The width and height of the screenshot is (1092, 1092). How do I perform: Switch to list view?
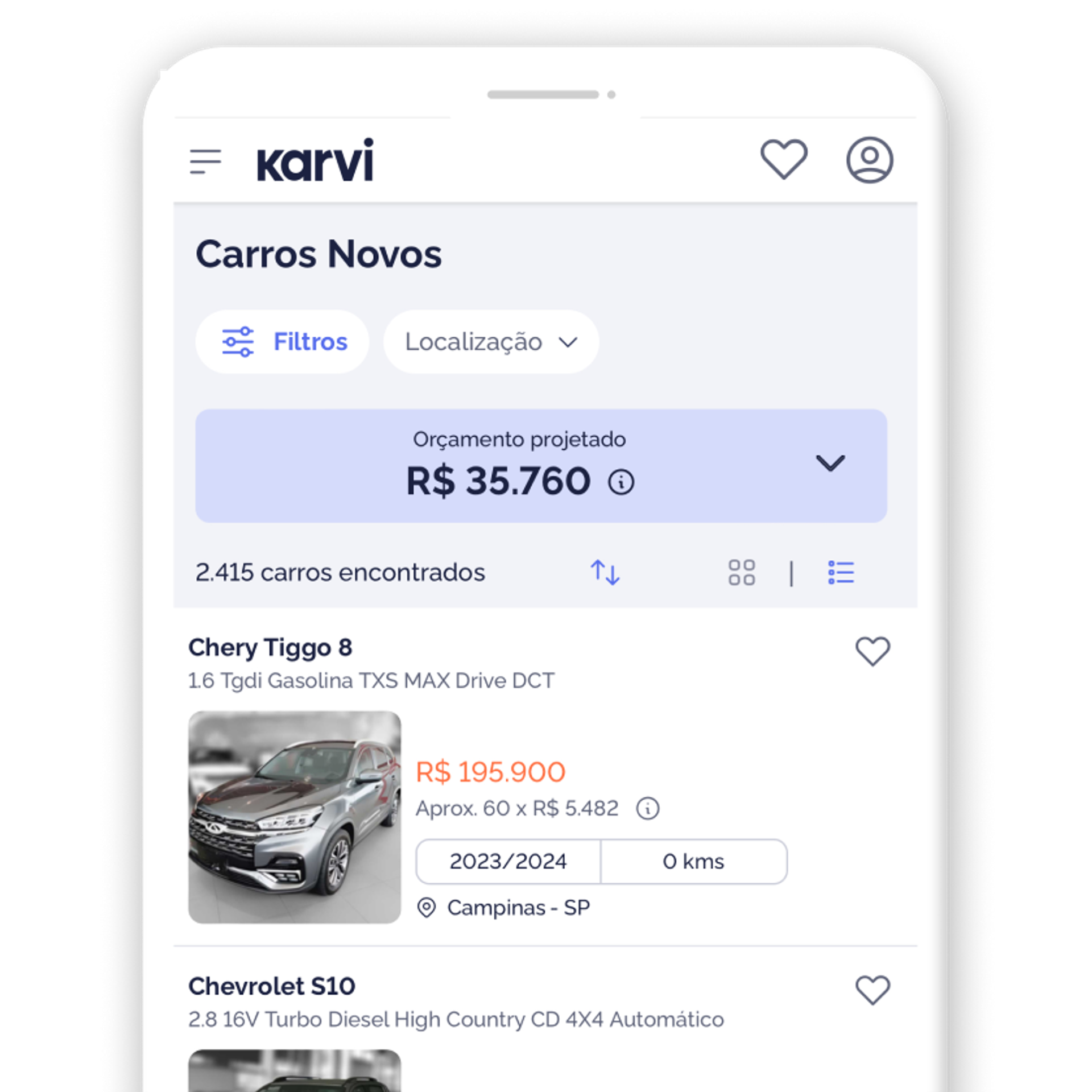tap(841, 572)
